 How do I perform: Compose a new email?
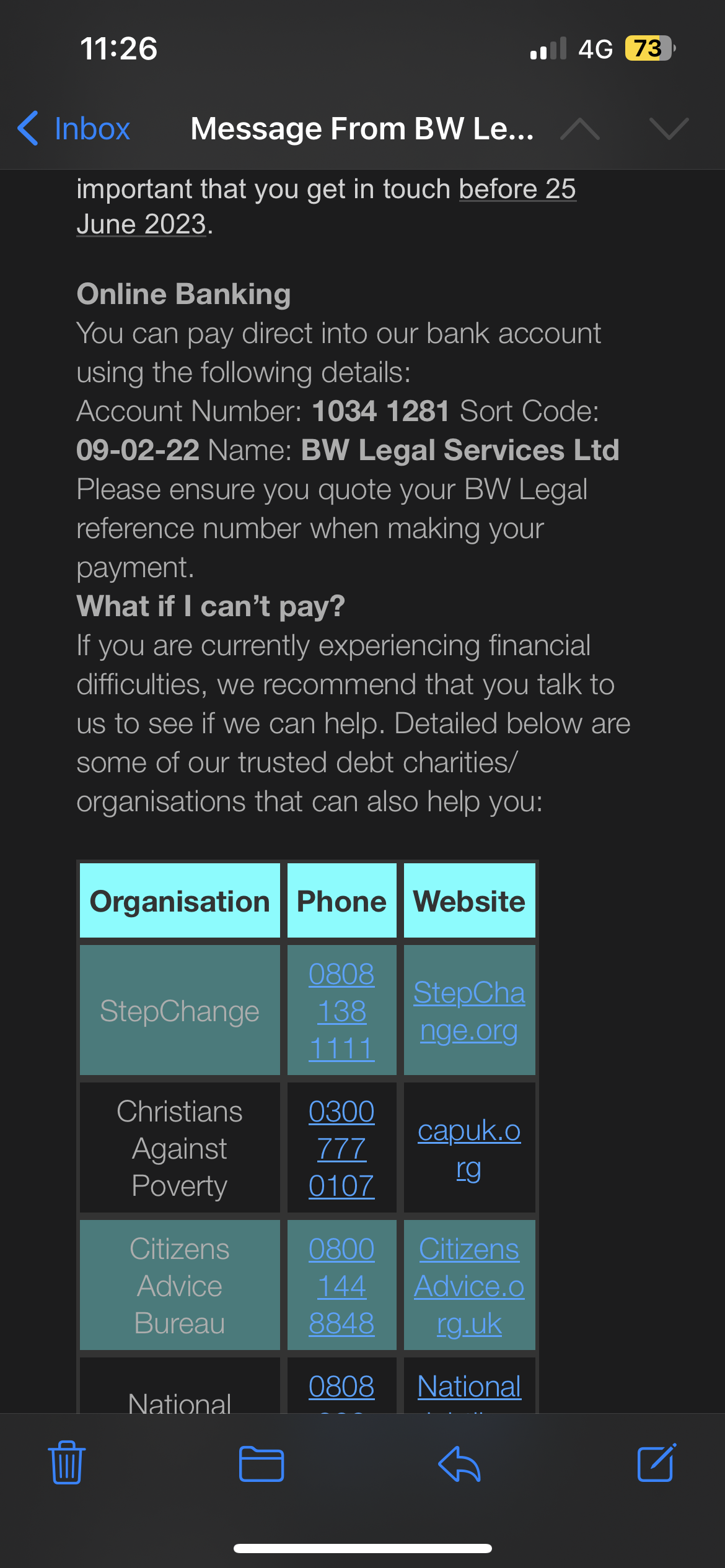[x=656, y=1463]
